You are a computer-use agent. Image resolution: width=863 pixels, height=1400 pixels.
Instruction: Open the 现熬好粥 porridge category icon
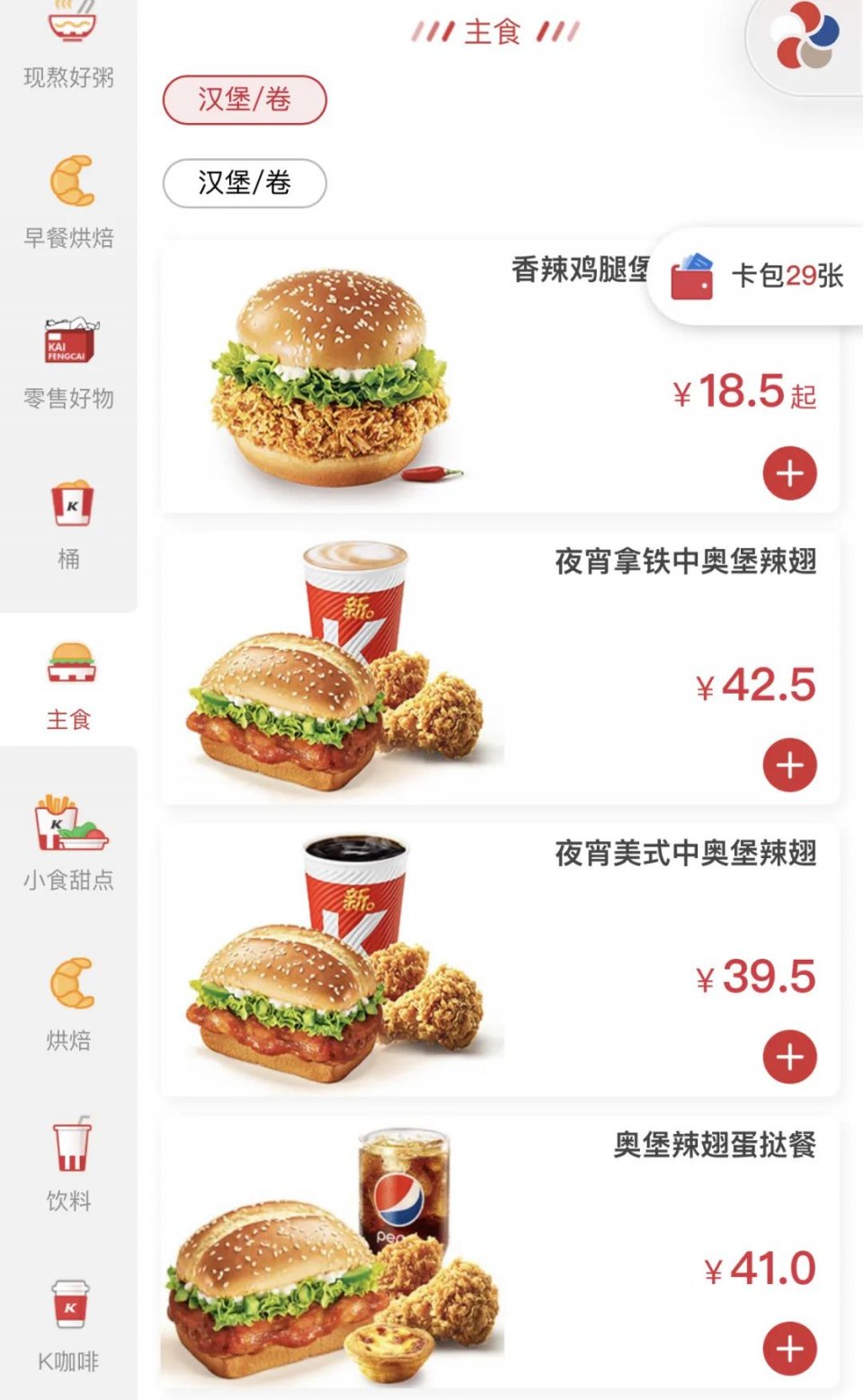point(67,27)
